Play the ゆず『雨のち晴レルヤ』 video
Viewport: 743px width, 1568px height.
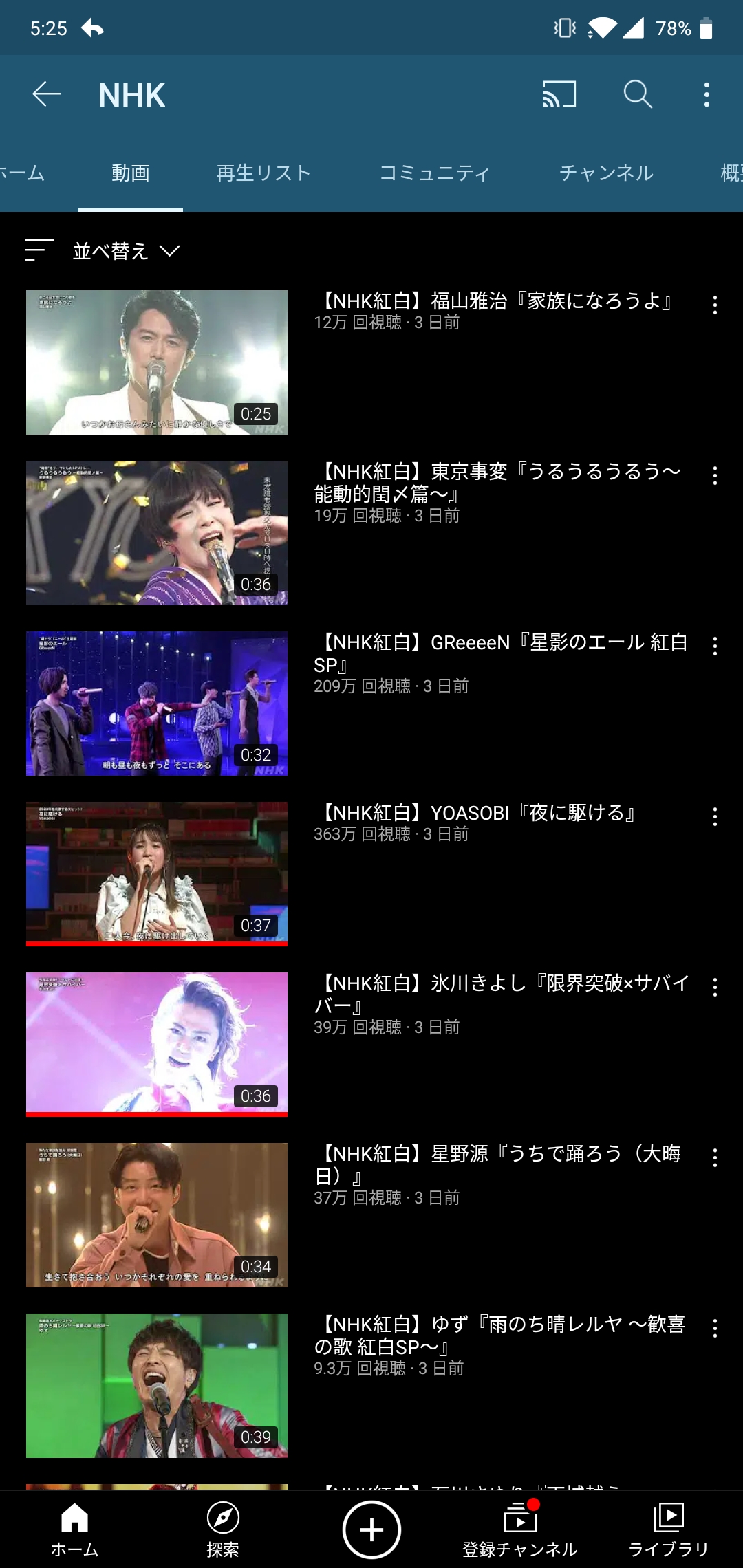click(x=157, y=1386)
